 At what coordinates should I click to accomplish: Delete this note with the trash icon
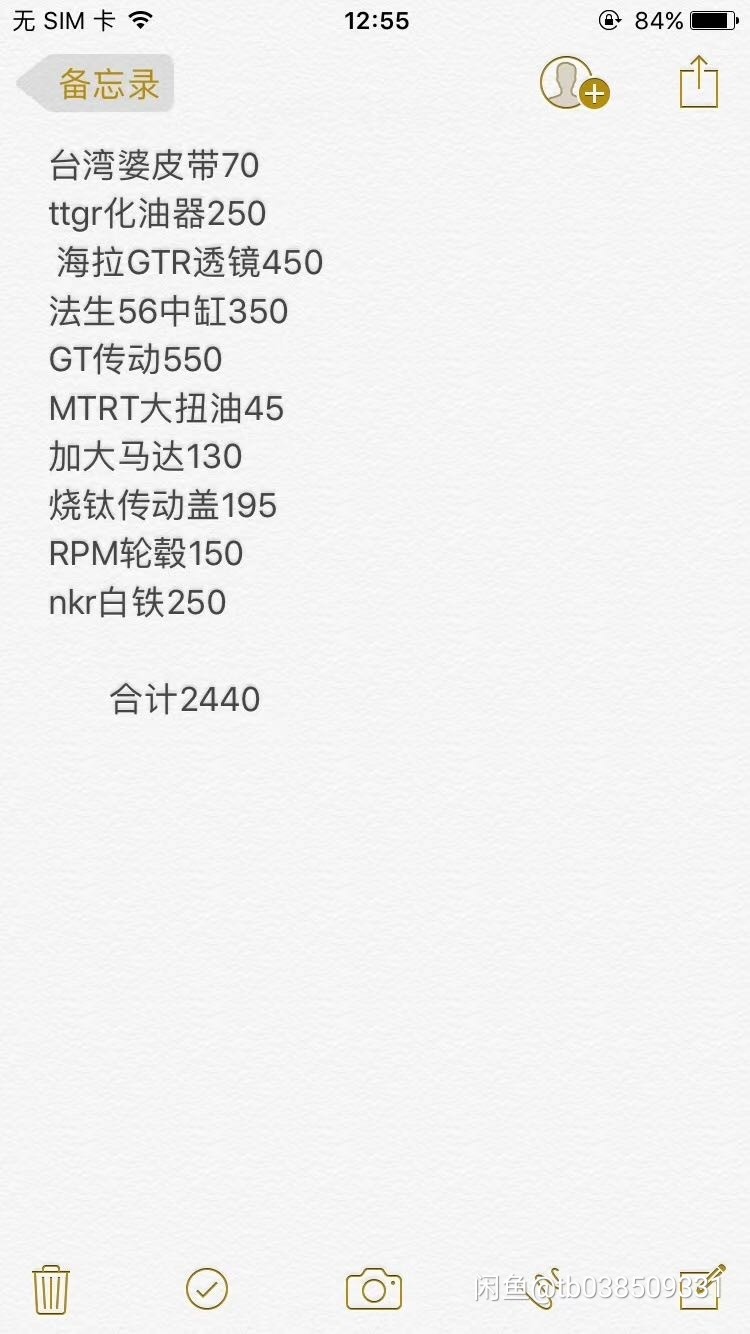(x=51, y=1288)
